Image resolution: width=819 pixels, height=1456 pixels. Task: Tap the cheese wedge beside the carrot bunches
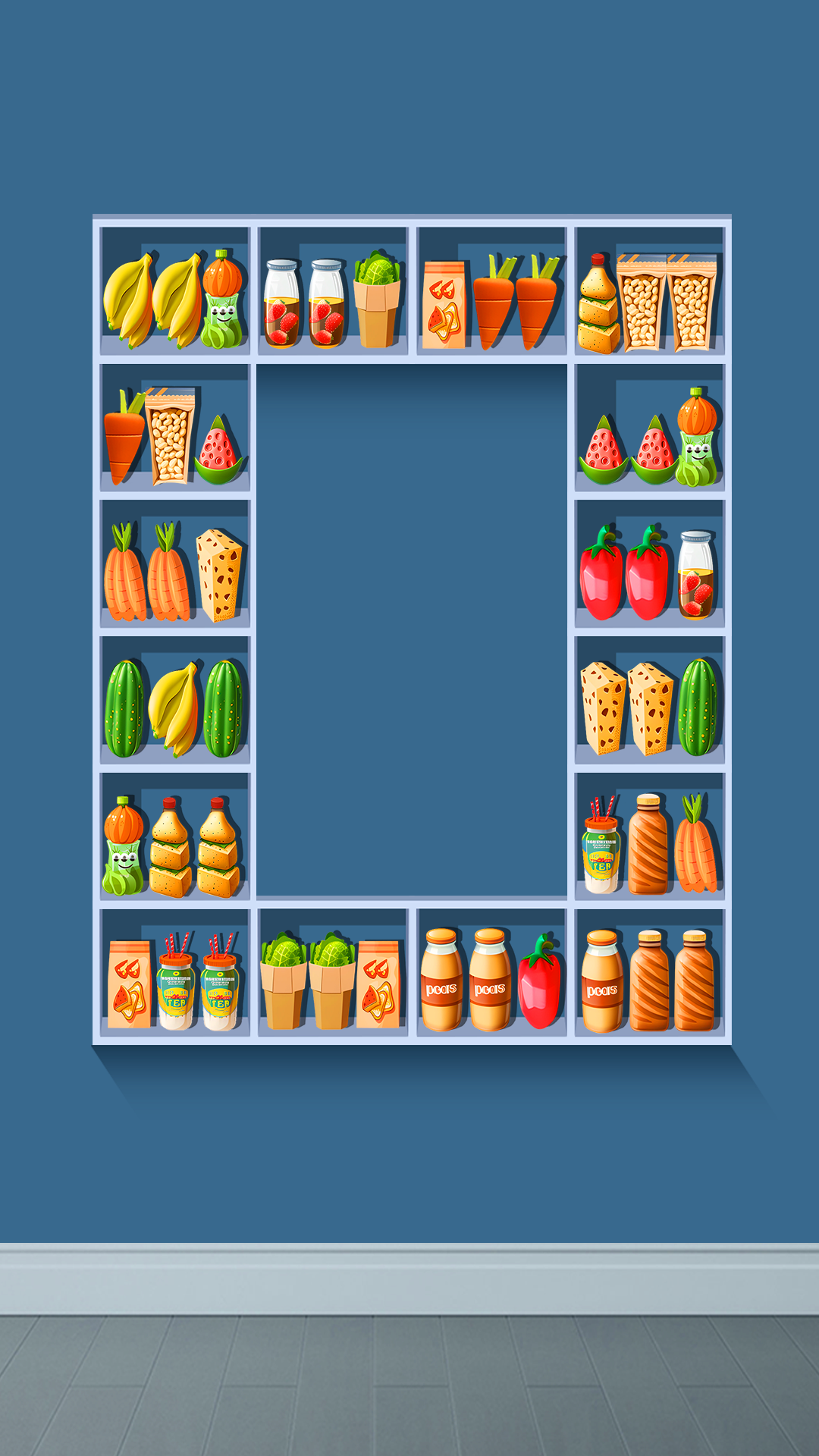tap(219, 575)
